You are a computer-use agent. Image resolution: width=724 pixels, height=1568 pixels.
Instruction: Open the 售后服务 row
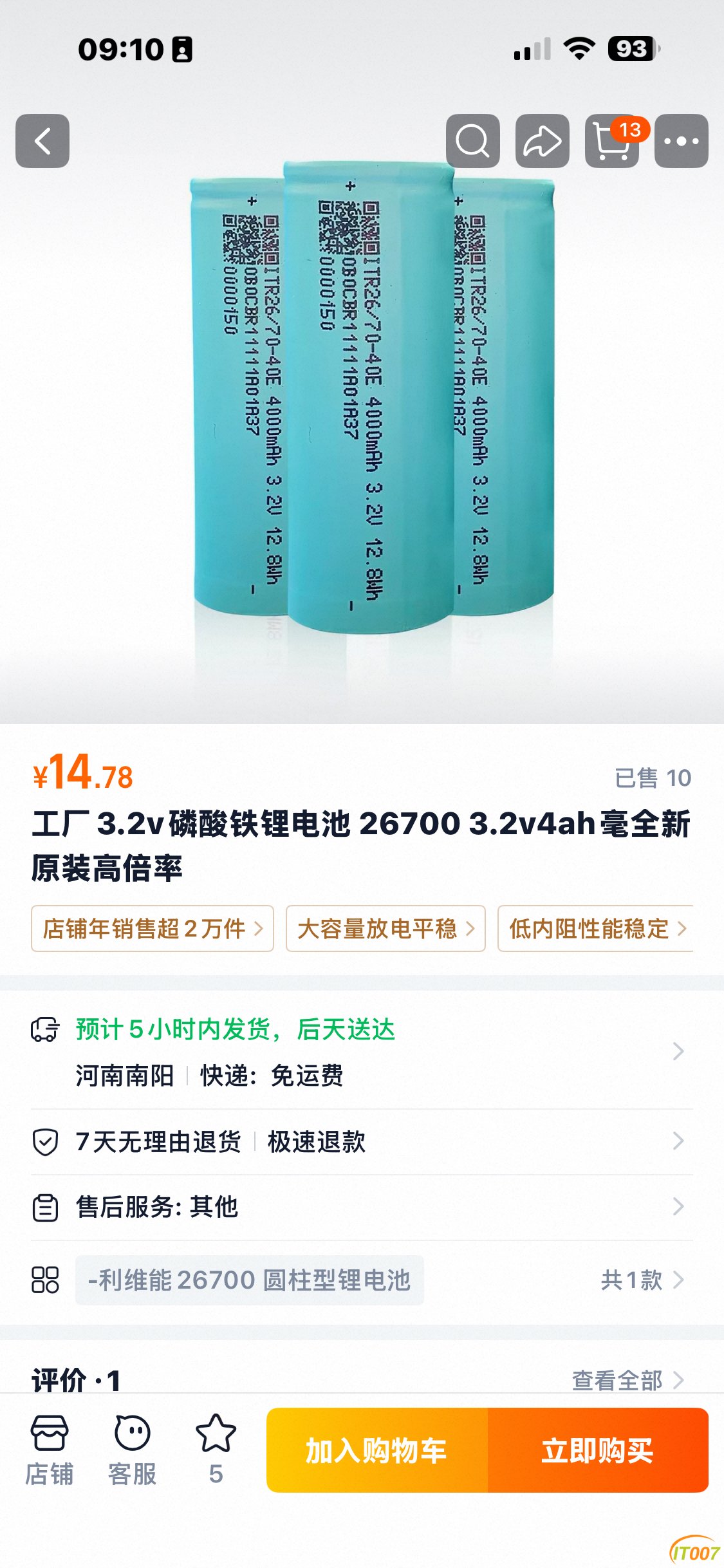tap(362, 1207)
